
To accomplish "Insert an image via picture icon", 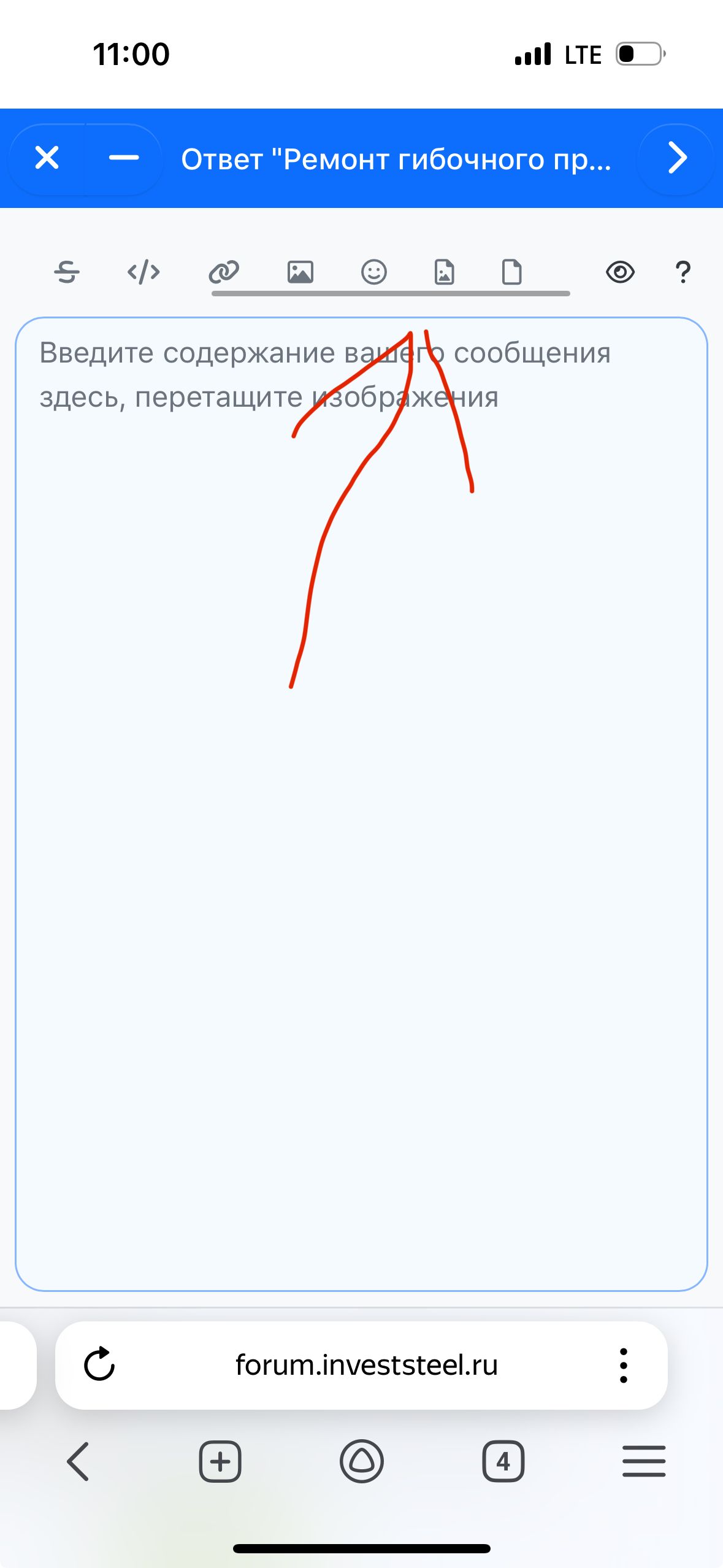I will [x=300, y=272].
